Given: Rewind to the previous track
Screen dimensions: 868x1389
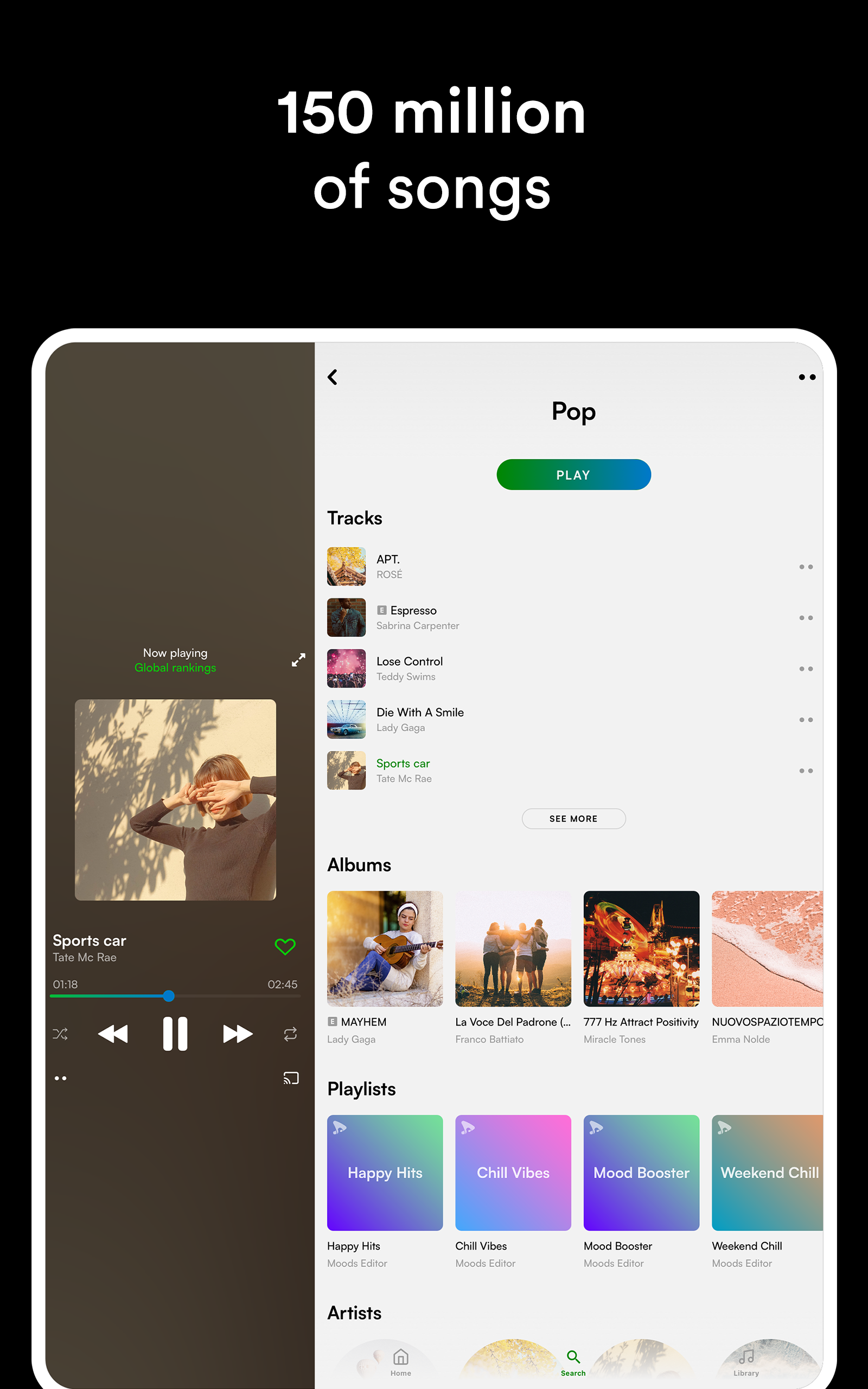Looking at the screenshot, I should 113,1034.
